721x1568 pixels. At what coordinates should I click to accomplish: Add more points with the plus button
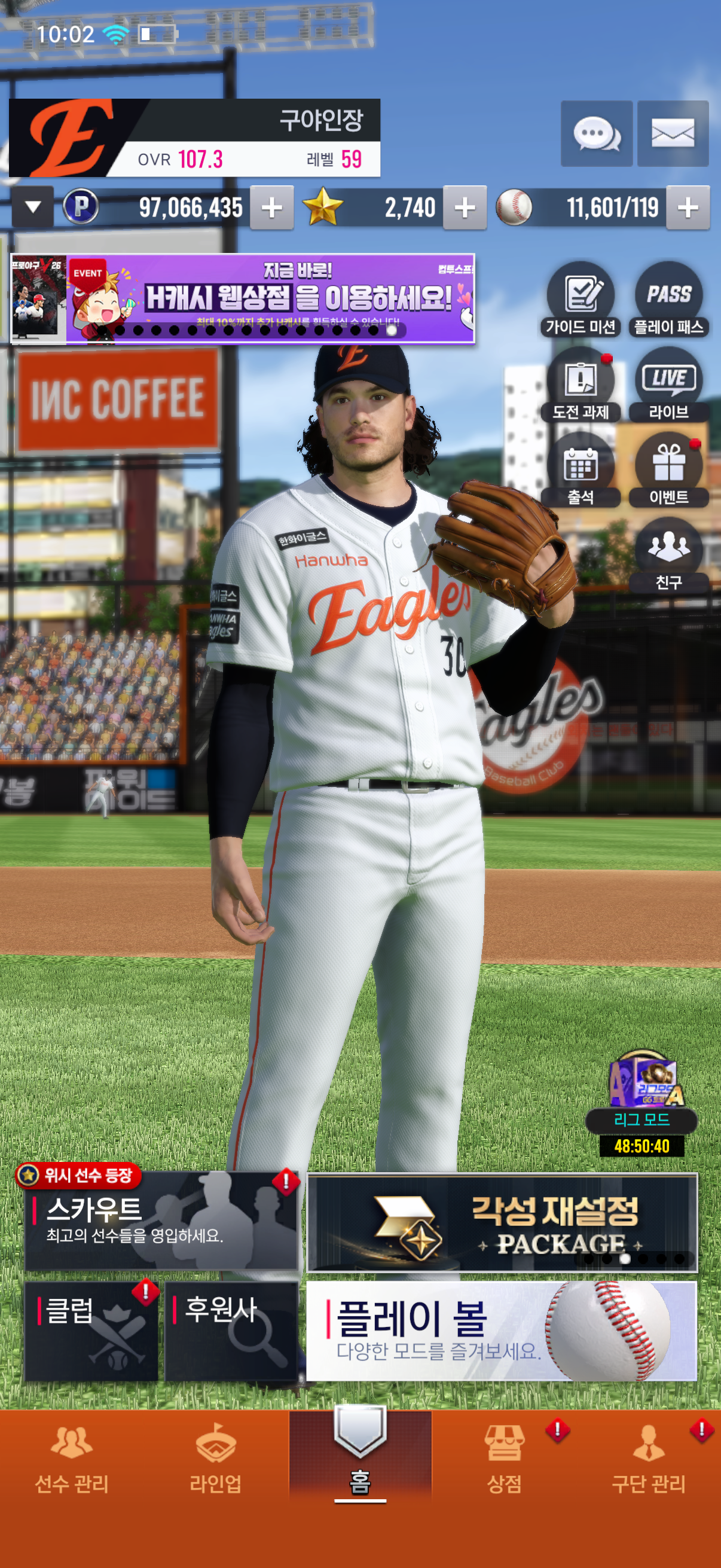[x=272, y=208]
